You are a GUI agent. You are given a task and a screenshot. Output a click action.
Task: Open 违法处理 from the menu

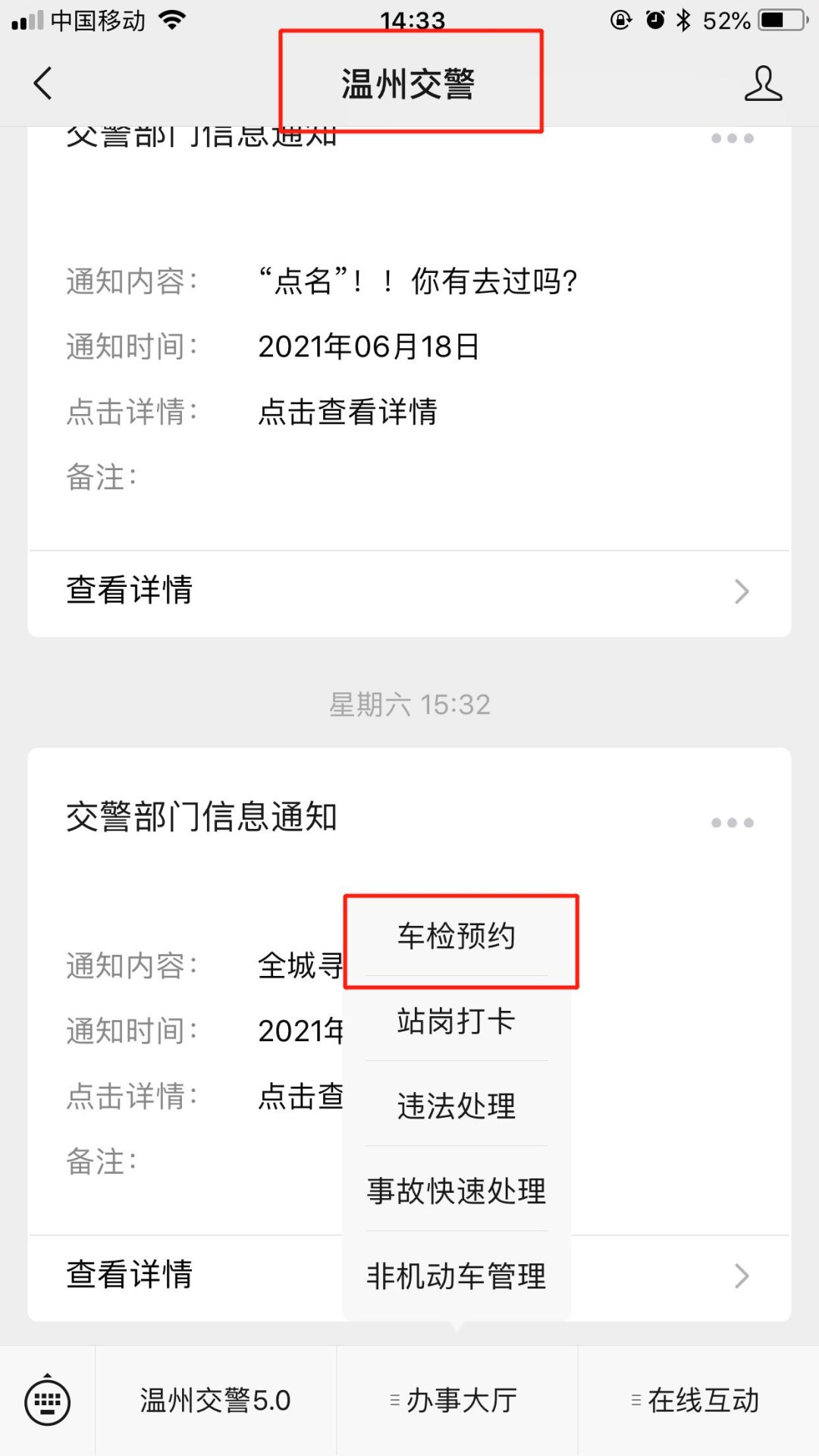point(457,1106)
